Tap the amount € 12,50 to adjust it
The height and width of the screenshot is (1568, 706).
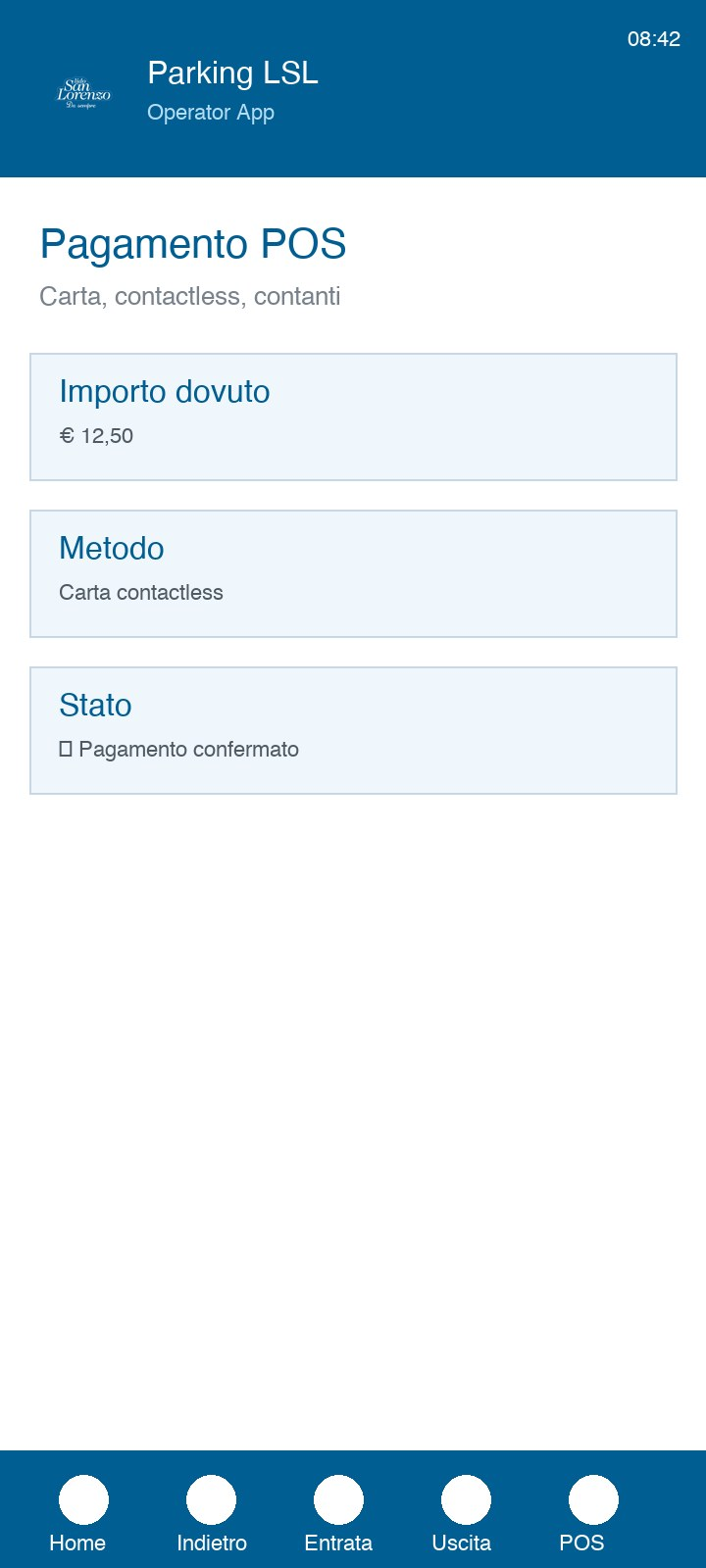point(97,435)
